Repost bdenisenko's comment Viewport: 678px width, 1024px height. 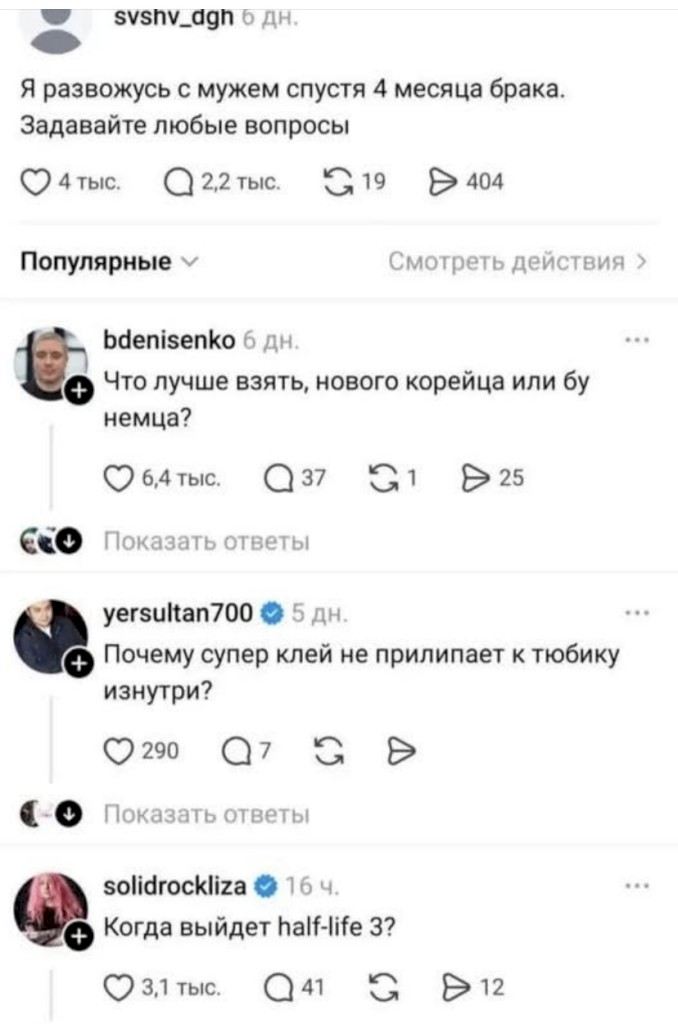coord(387,479)
